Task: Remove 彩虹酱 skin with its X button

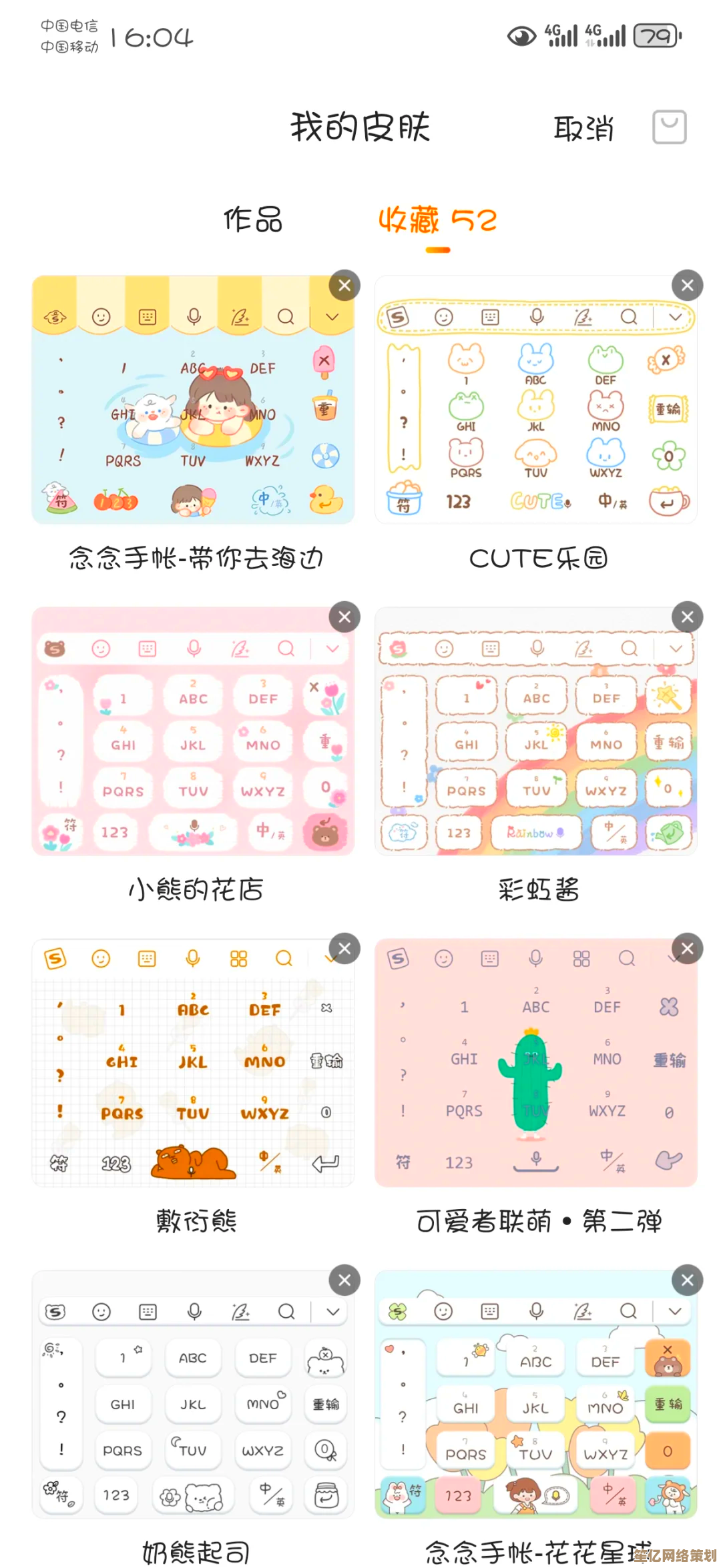Action: pos(687,617)
